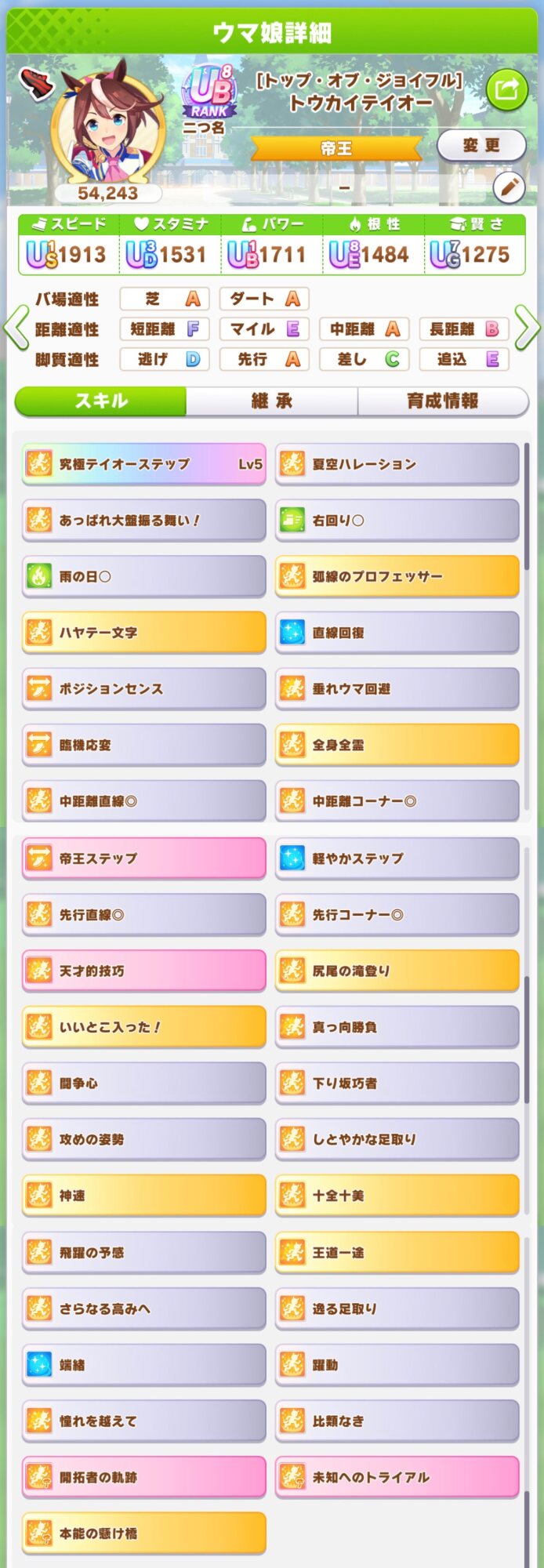This screenshot has height=1568, width=544.
Task: View the 本能の懸け橋 skill
Action: tap(144, 1534)
